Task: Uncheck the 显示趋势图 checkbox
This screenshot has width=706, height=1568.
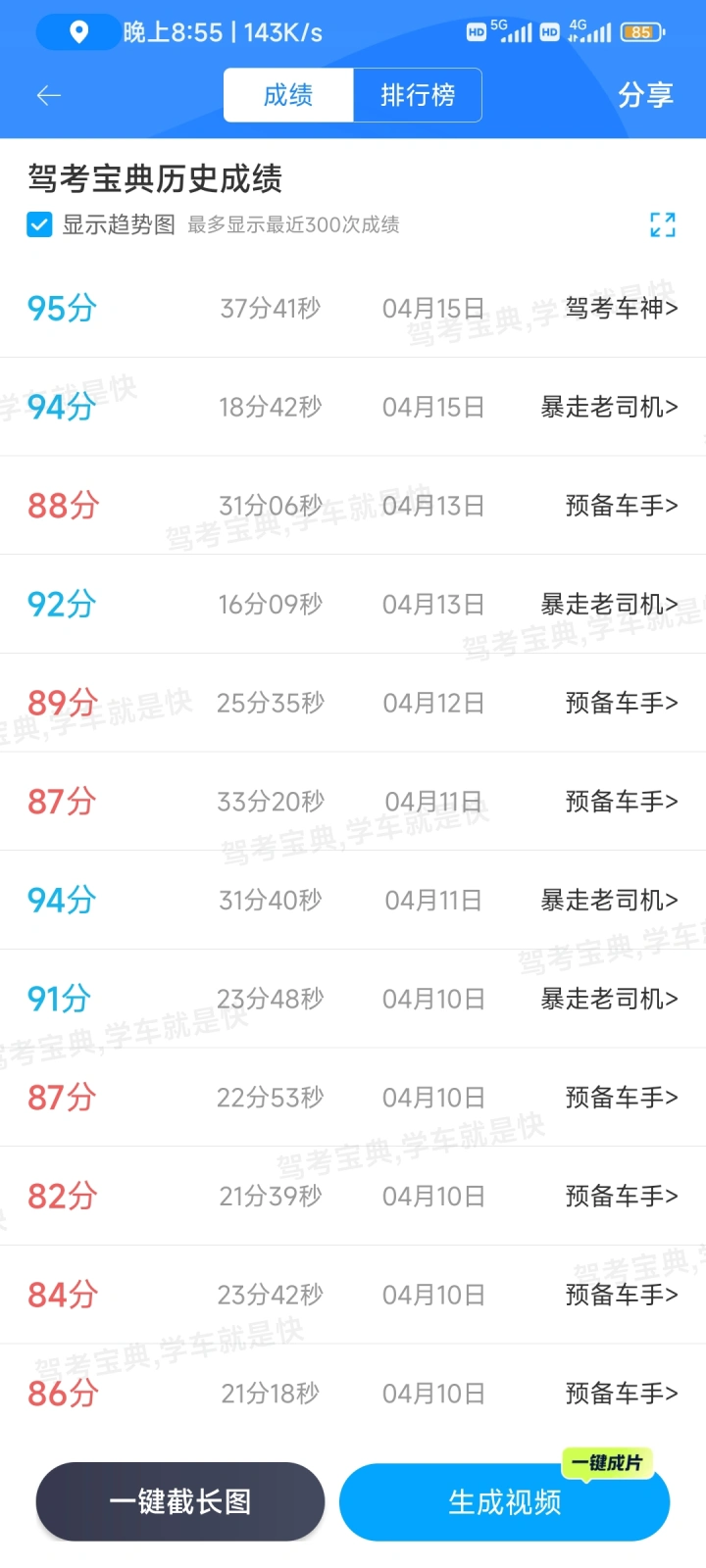Action: [x=39, y=224]
